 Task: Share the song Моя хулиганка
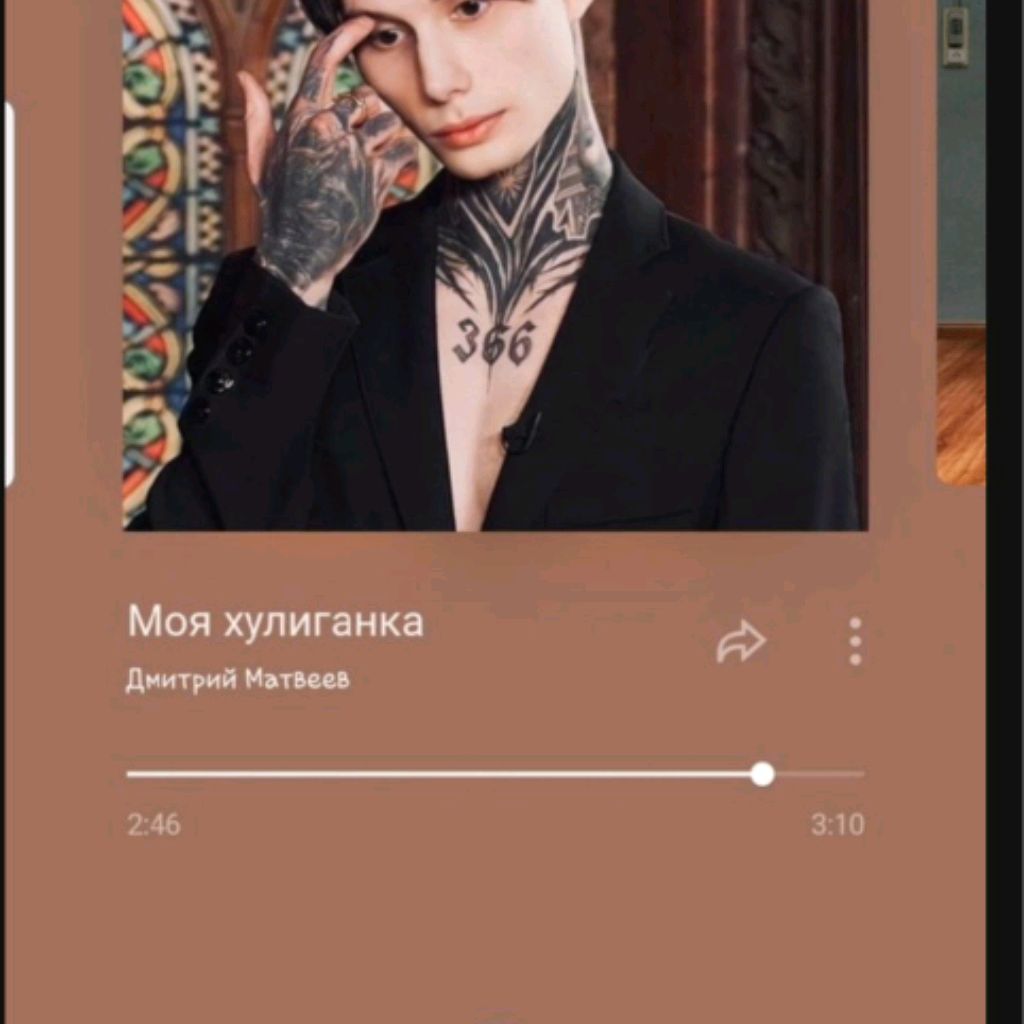click(741, 642)
